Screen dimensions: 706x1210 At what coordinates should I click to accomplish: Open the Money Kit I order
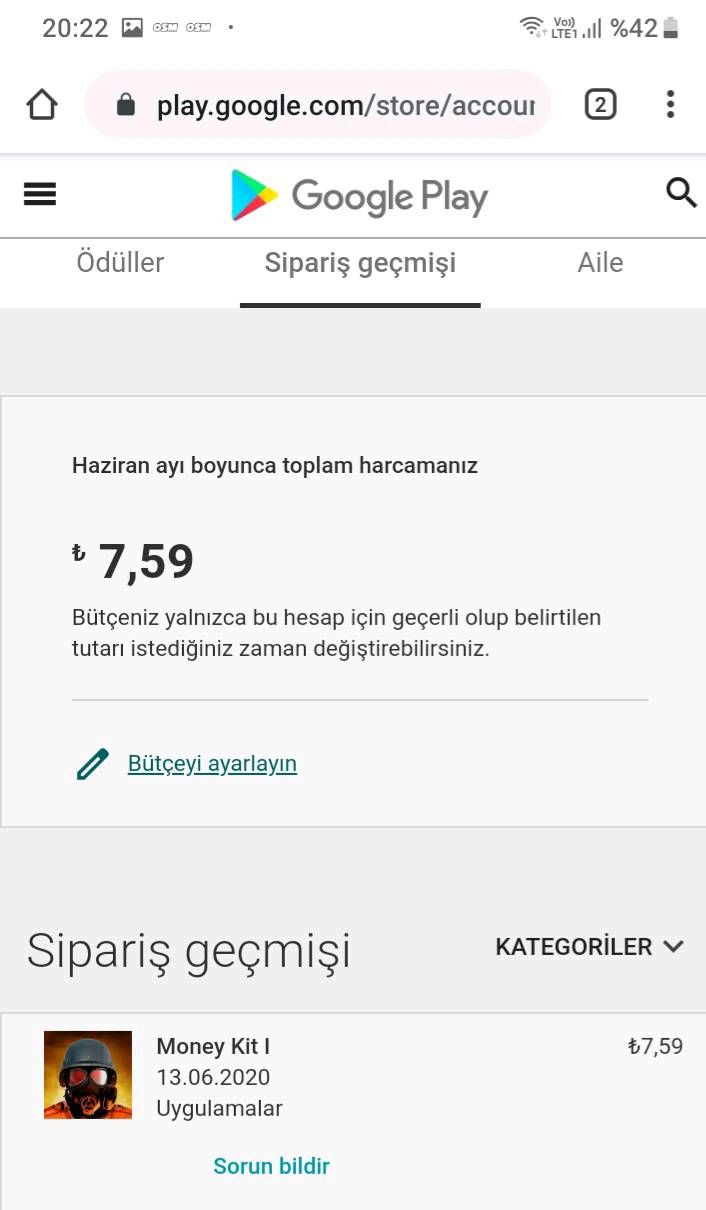pos(213,1047)
